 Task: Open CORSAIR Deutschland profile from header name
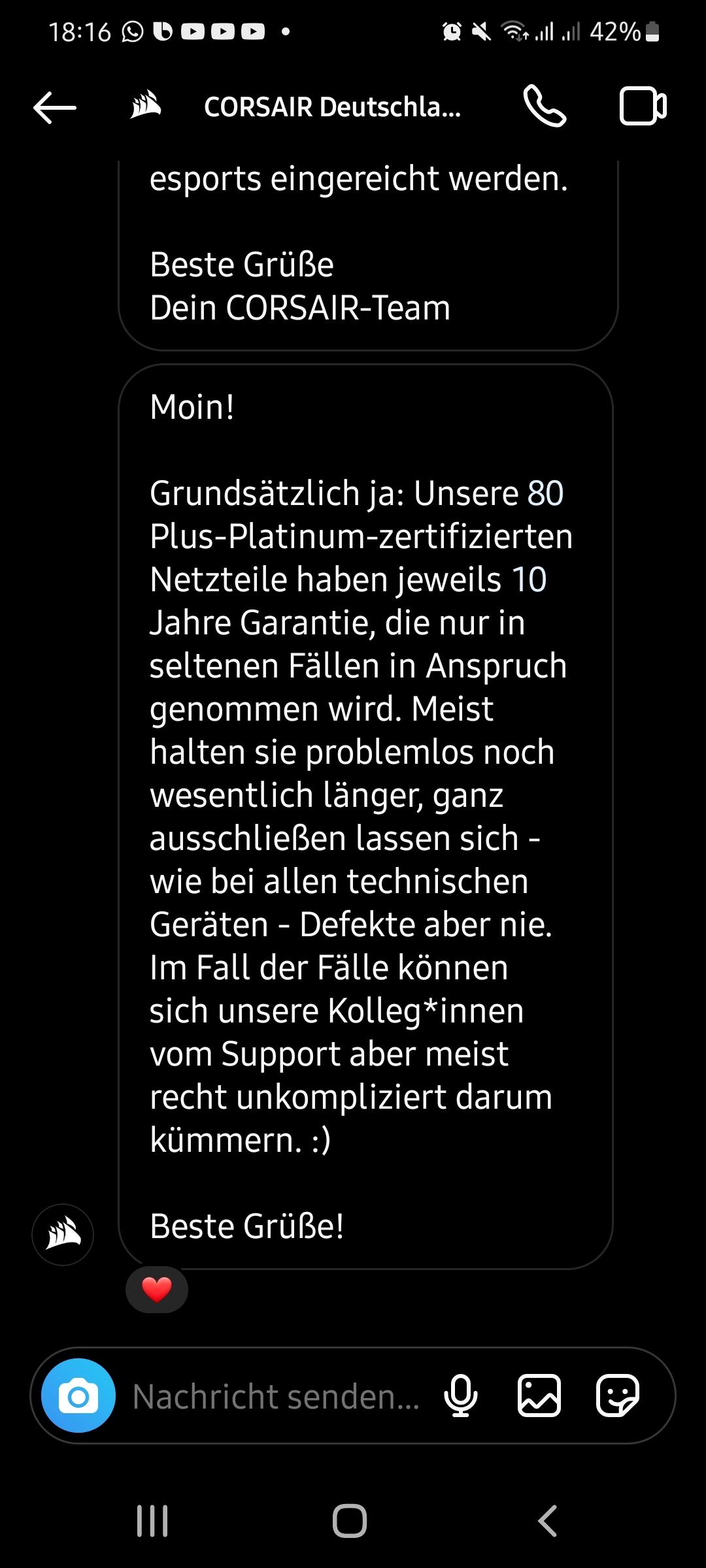pos(332,107)
